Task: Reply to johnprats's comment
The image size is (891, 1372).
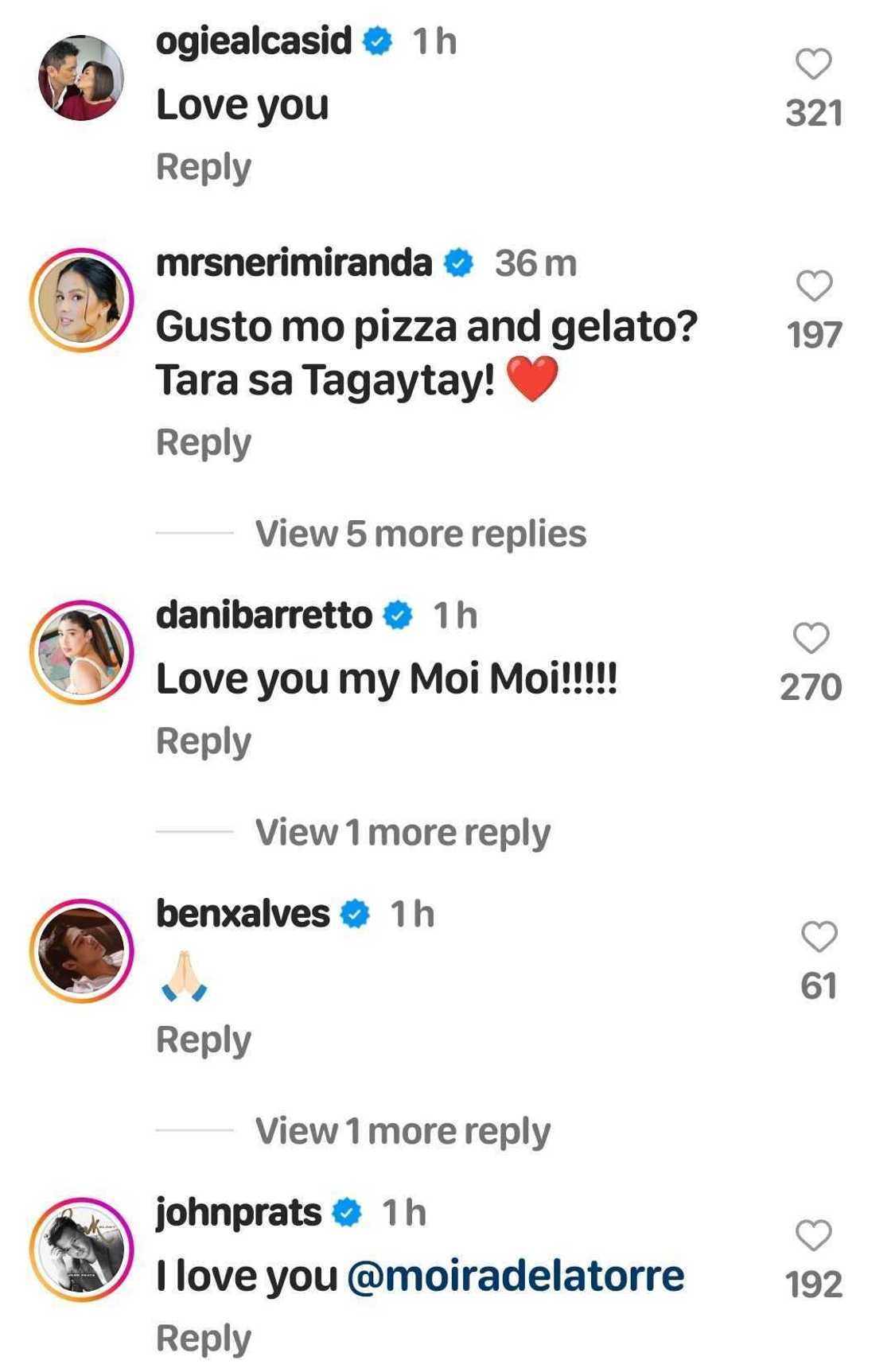Action: pos(204,1339)
